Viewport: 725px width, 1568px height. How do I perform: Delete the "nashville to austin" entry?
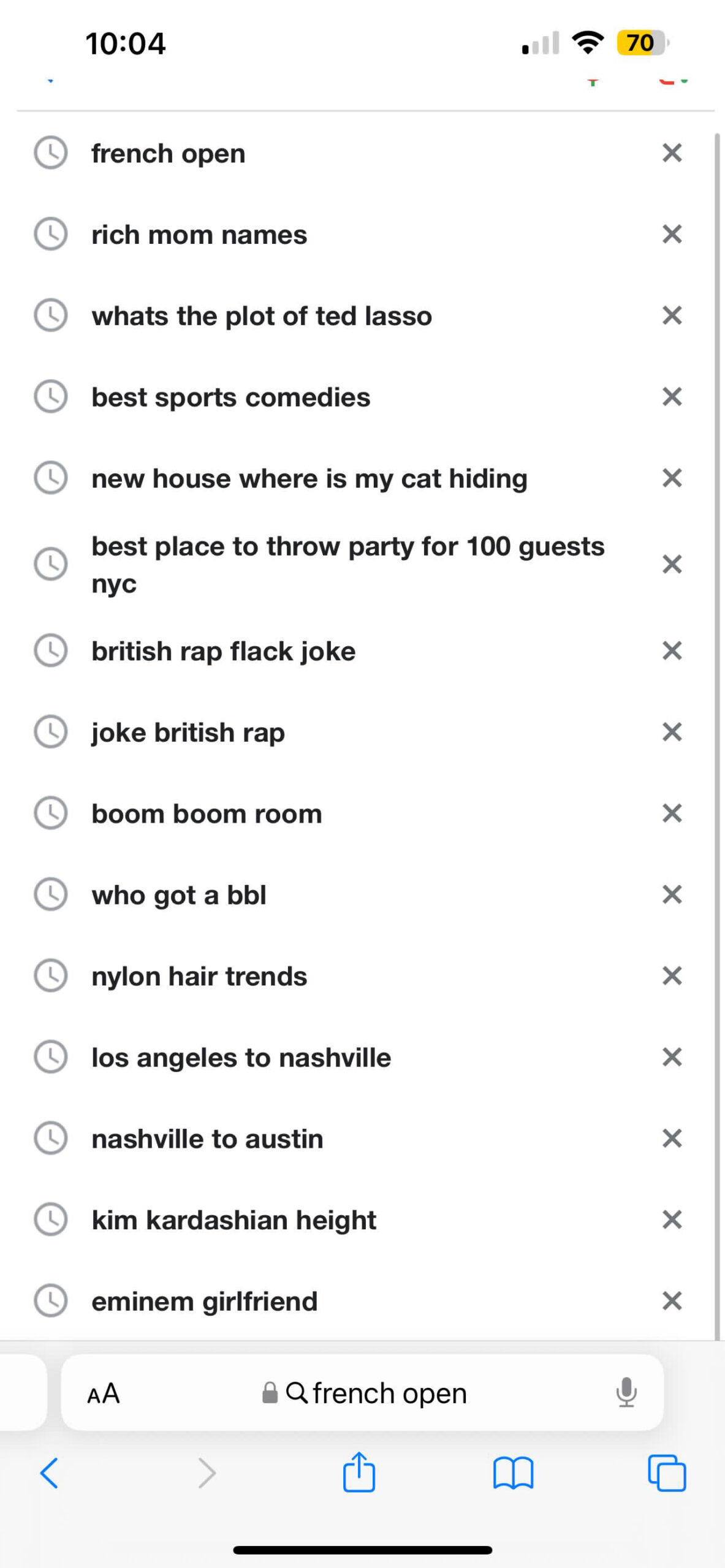672,1139
